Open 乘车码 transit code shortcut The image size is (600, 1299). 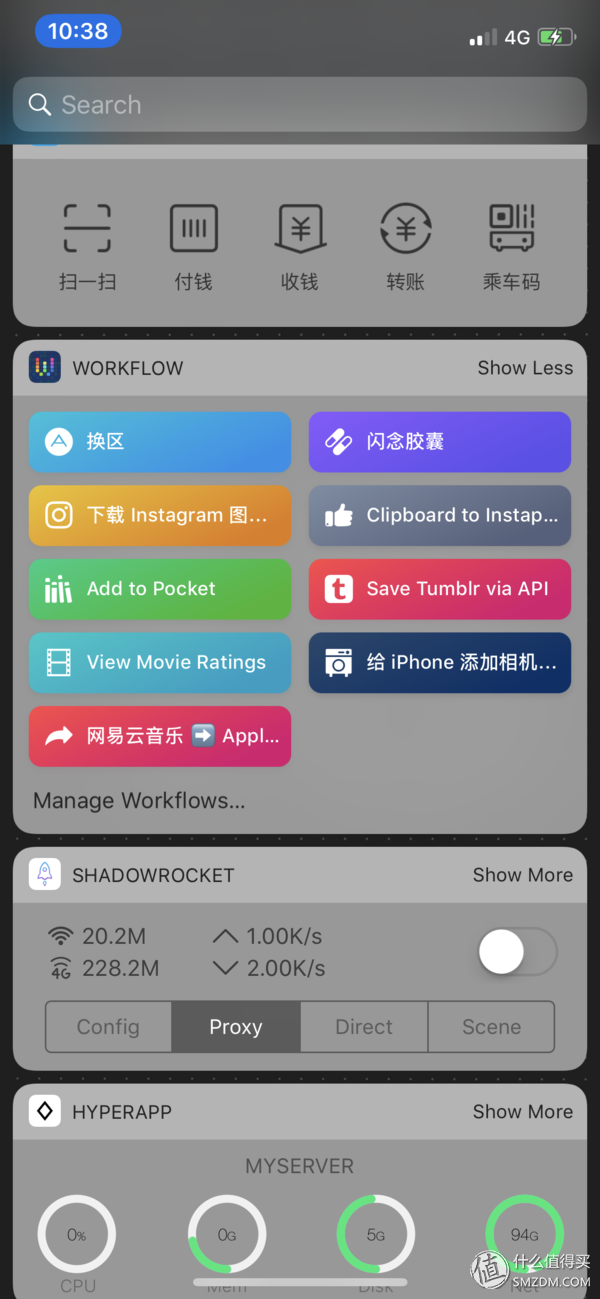coord(511,247)
